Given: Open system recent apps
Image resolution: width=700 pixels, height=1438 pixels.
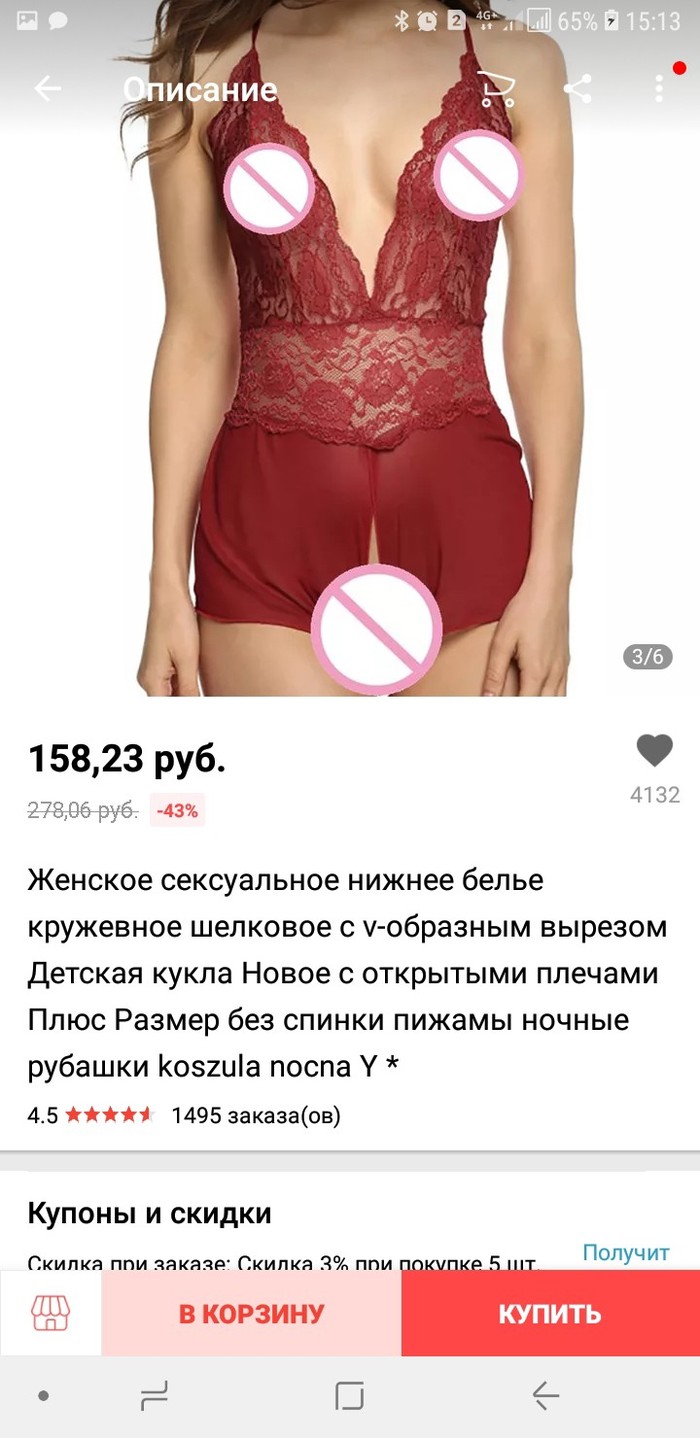Looking at the screenshot, I should click(x=154, y=1396).
